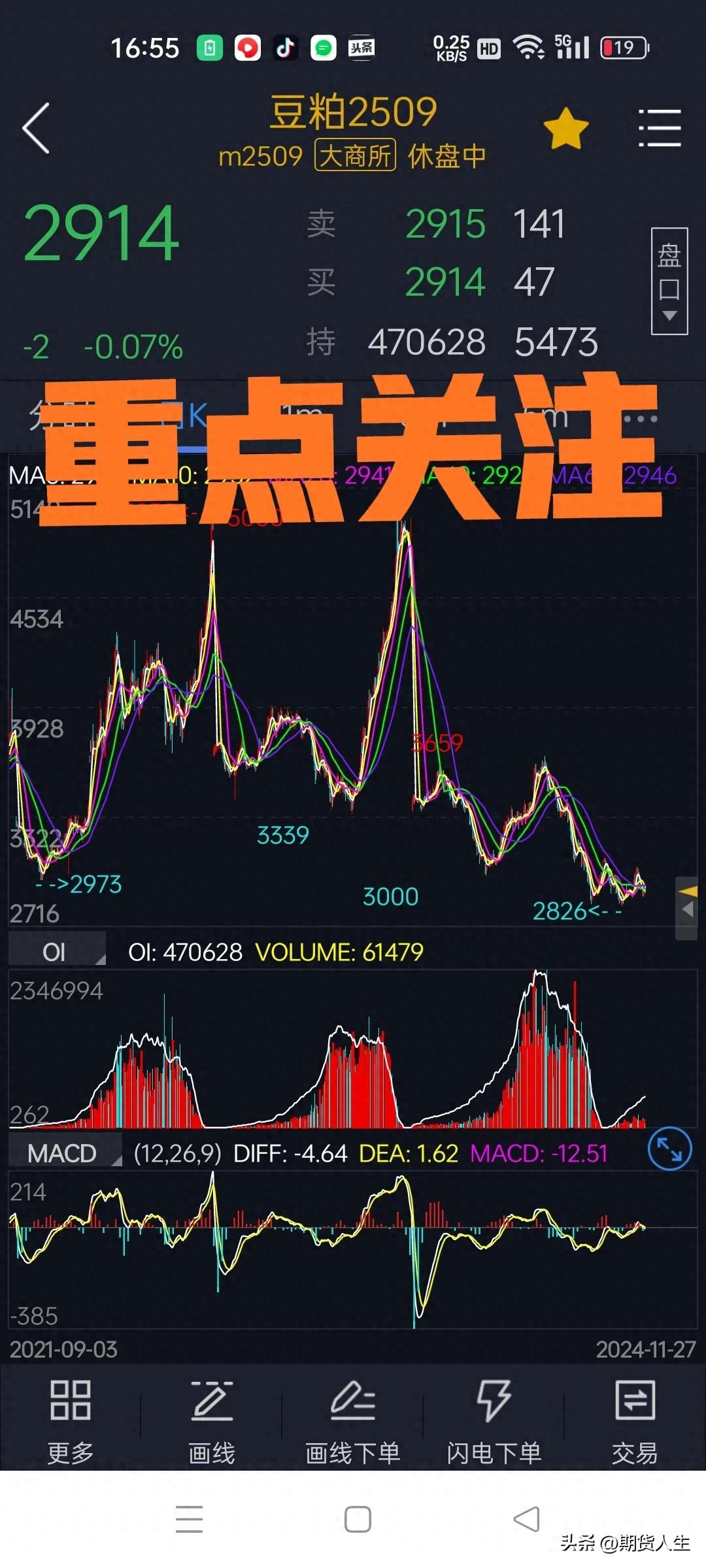706x1568 pixels.
Task: Tap the back arrow to exit the chart
Action: (36, 128)
